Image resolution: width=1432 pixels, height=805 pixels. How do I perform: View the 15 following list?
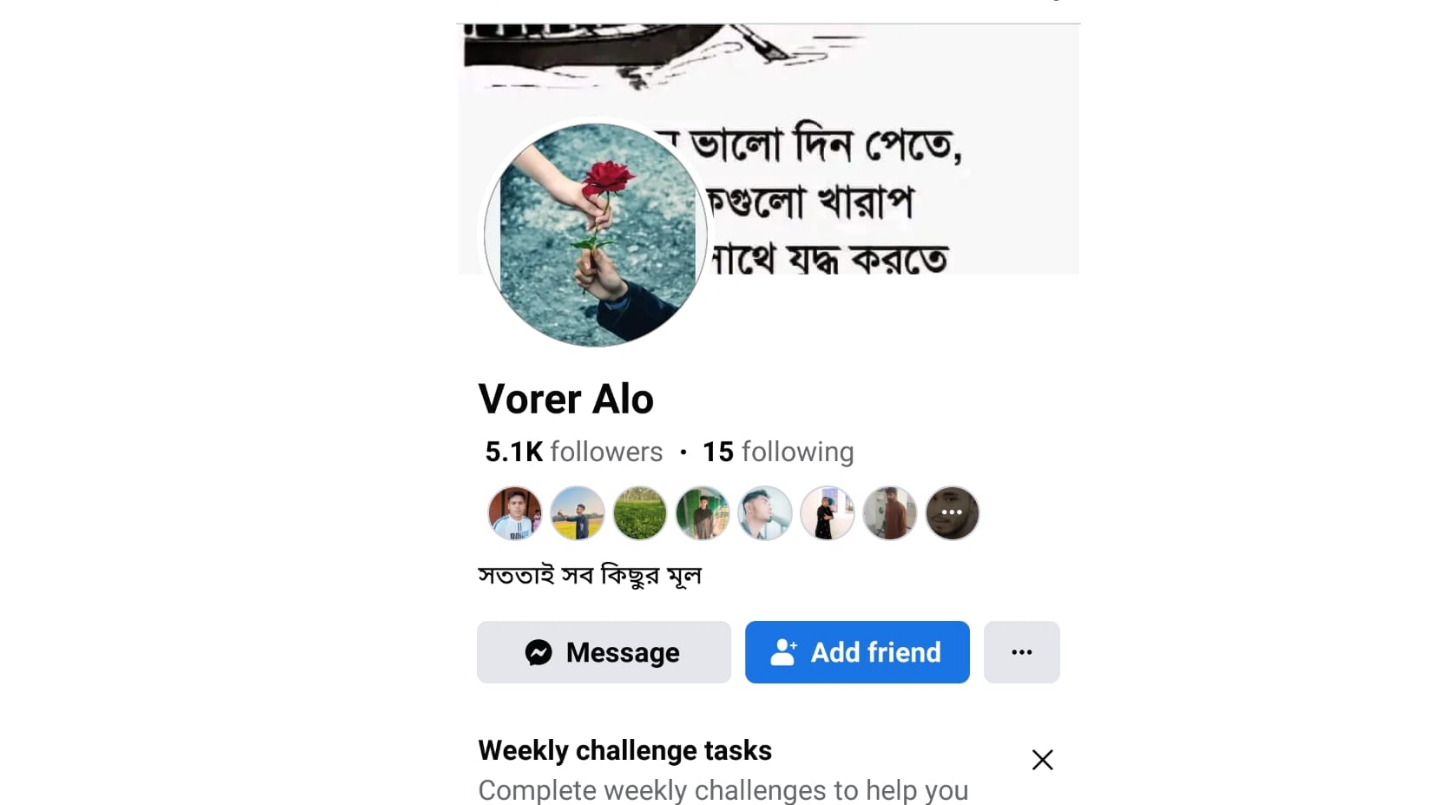click(x=778, y=452)
